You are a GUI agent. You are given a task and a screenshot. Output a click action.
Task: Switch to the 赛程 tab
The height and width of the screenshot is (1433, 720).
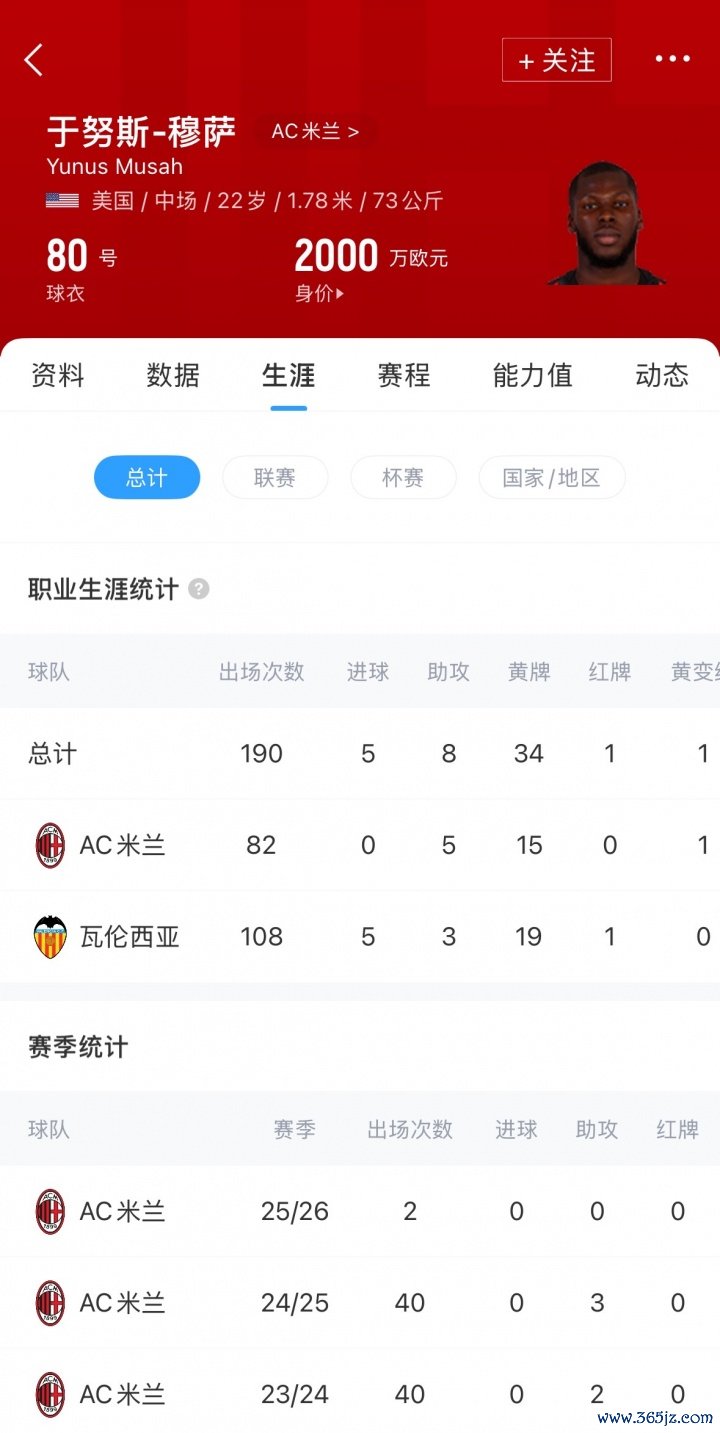coord(404,375)
